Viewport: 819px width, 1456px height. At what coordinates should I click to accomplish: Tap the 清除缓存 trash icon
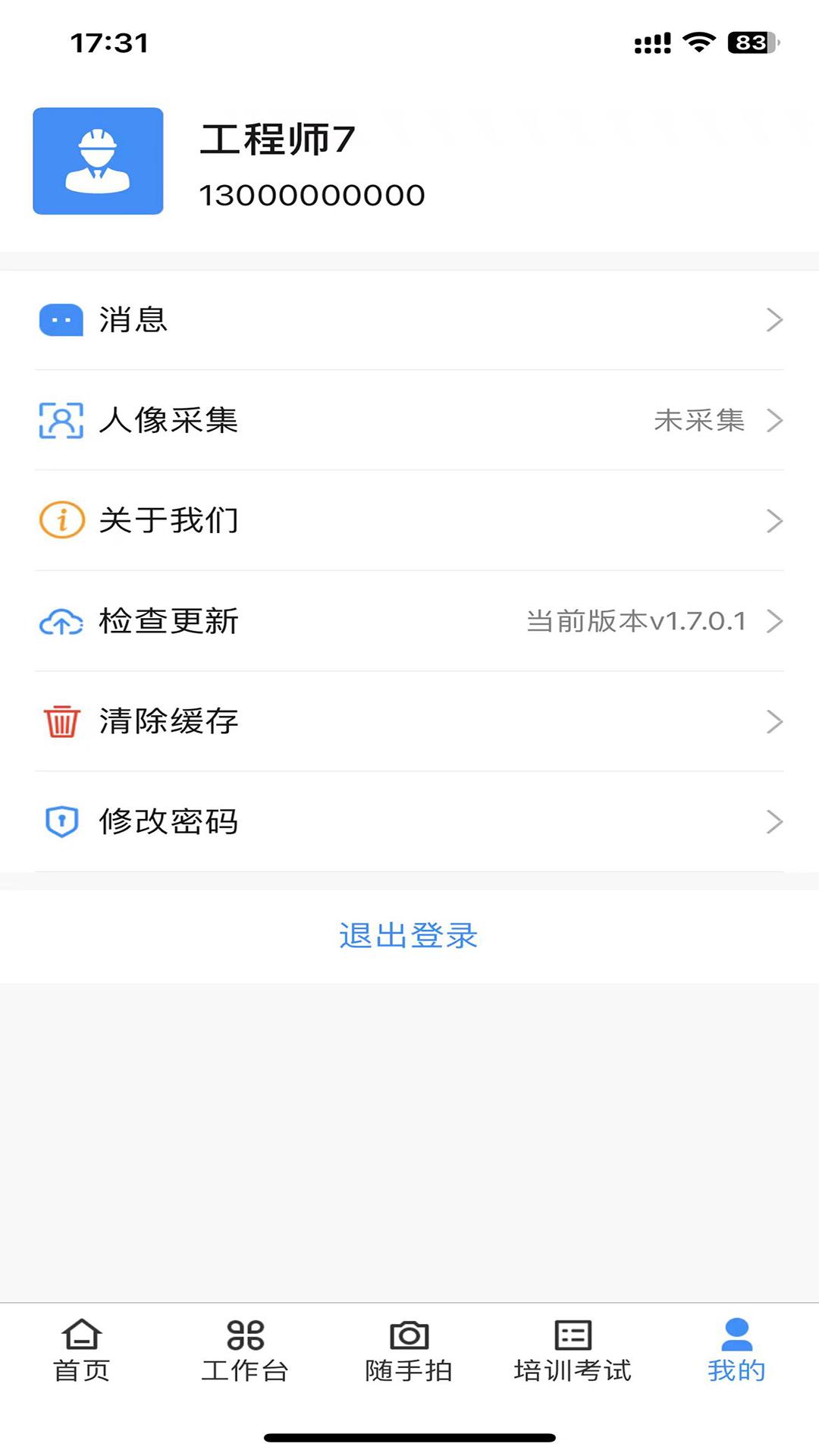pyautogui.click(x=61, y=721)
